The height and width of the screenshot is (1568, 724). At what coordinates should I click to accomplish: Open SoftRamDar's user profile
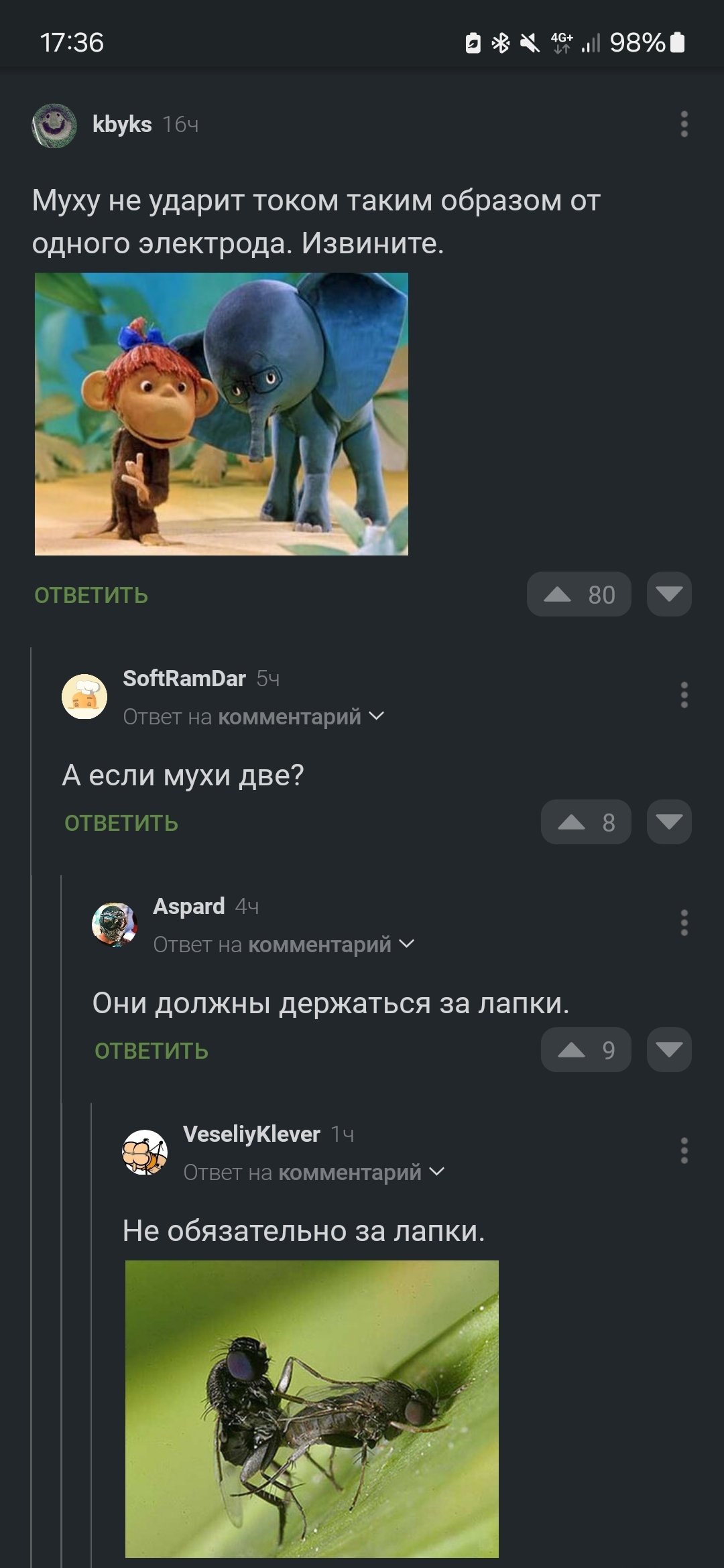point(184,678)
